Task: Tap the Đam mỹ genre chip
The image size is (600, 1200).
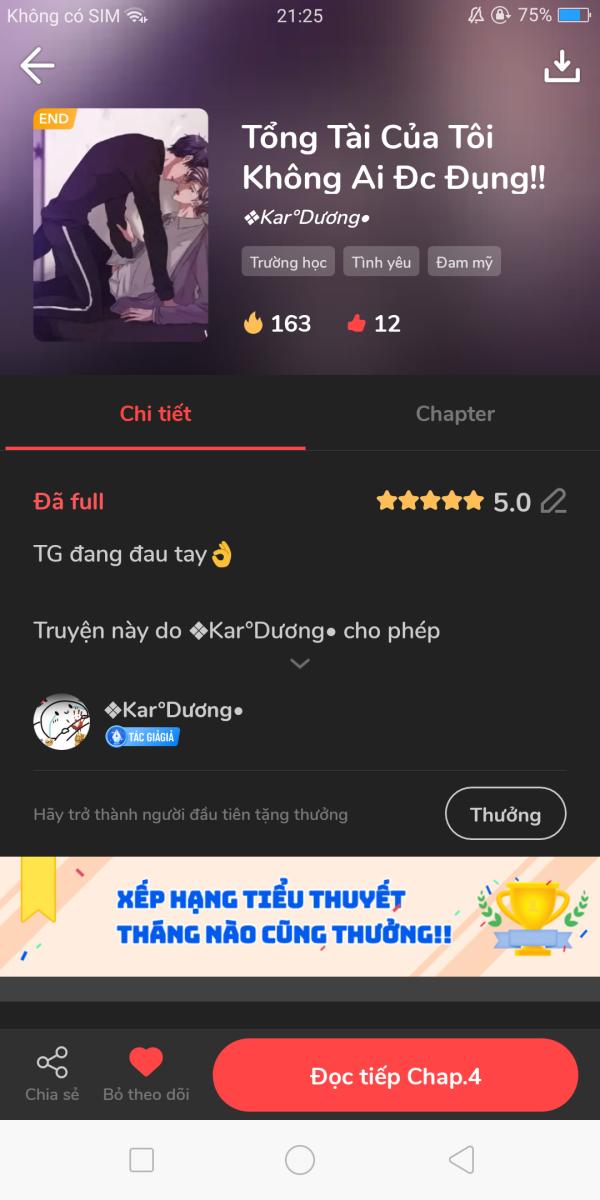Action: [x=464, y=262]
